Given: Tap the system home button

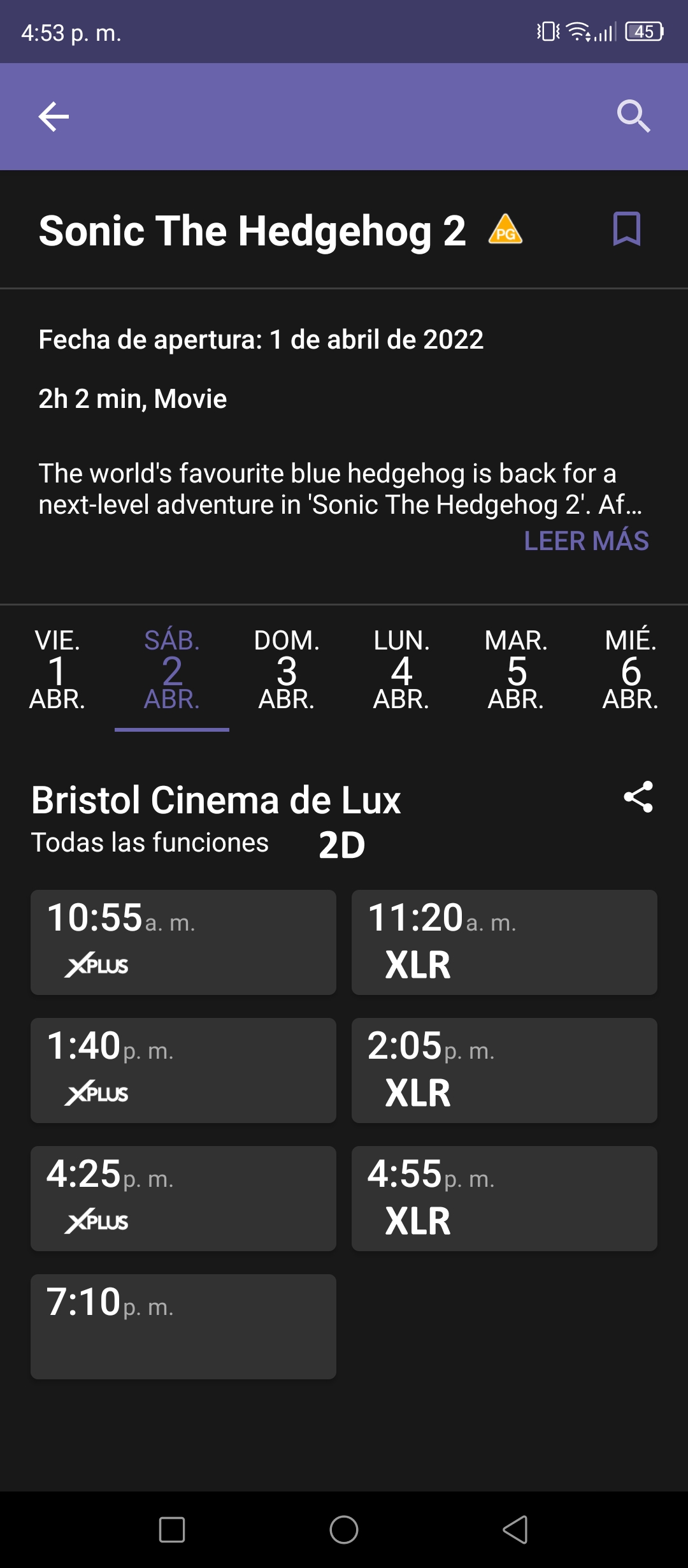Looking at the screenshot, I should click(344, 1529).
